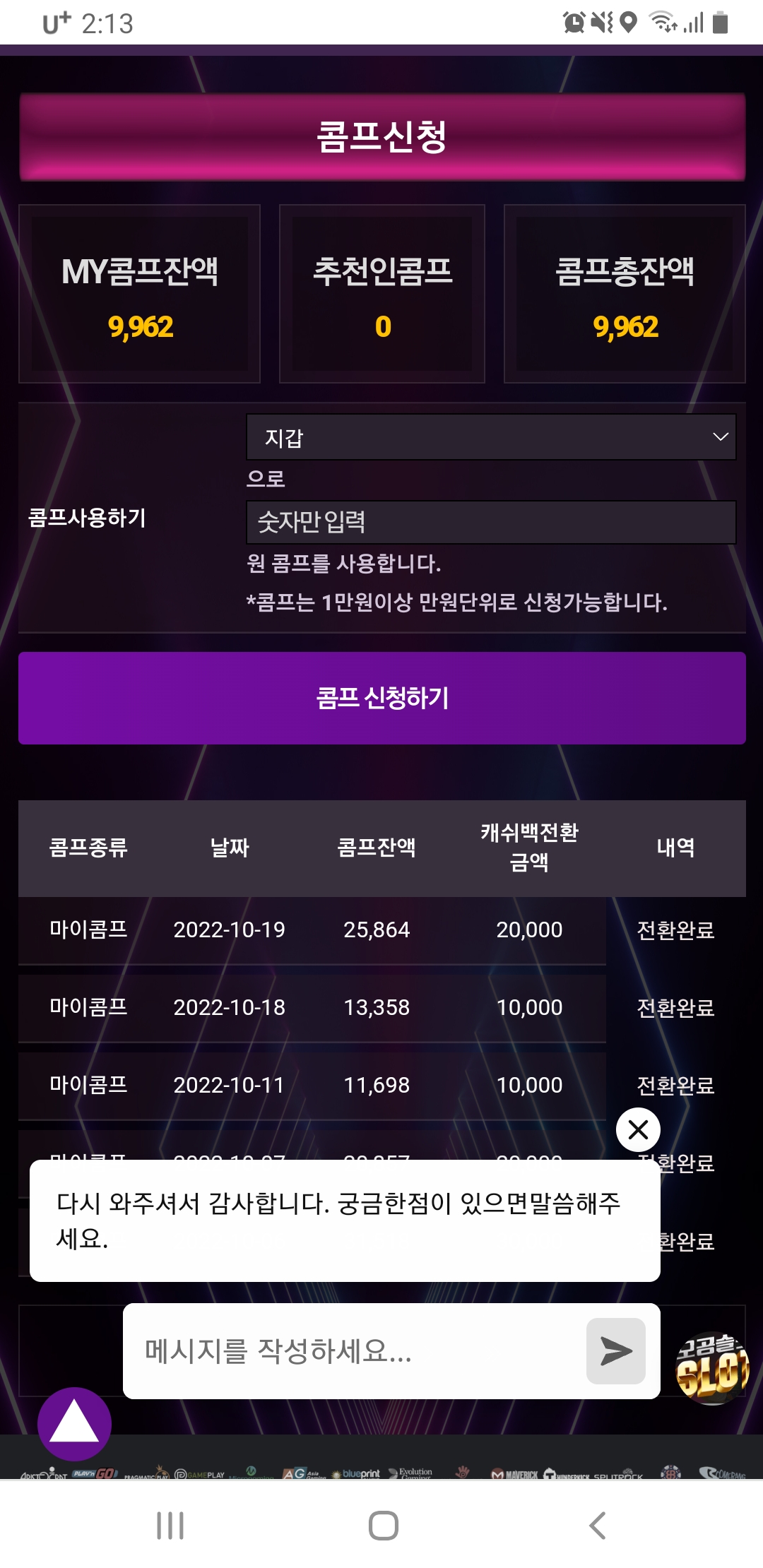Send the chat message arrow

(616, 1351)
